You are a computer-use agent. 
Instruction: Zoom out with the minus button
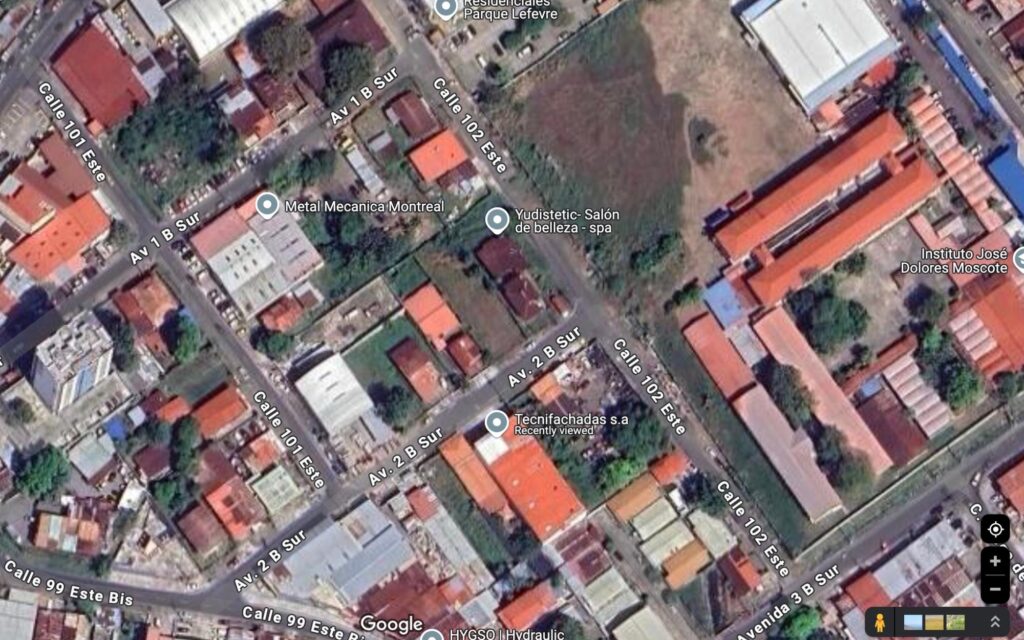tap(994, 589)
